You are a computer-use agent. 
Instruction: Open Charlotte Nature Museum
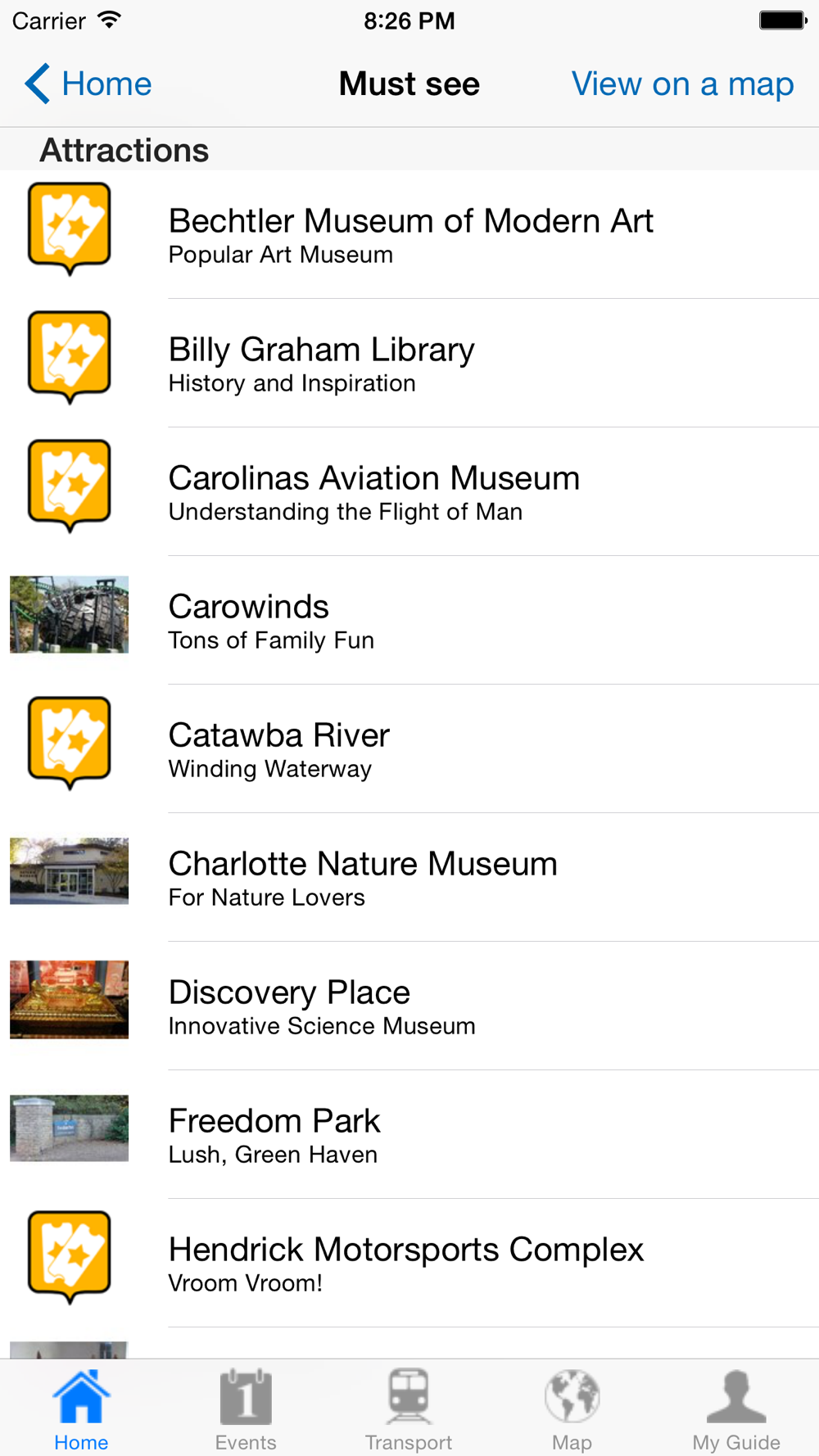[x=409, y=877]
